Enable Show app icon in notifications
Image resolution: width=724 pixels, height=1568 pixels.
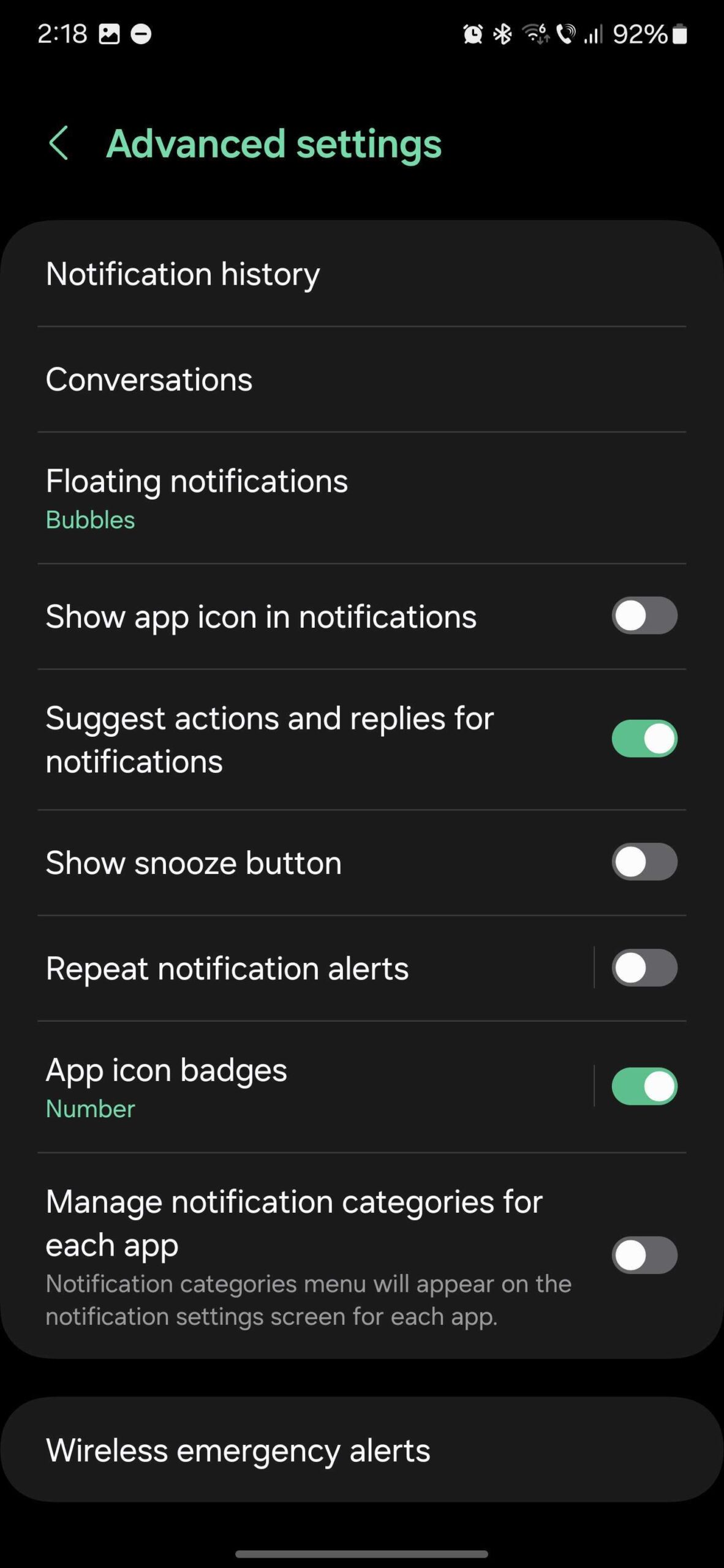coord(644,616)
